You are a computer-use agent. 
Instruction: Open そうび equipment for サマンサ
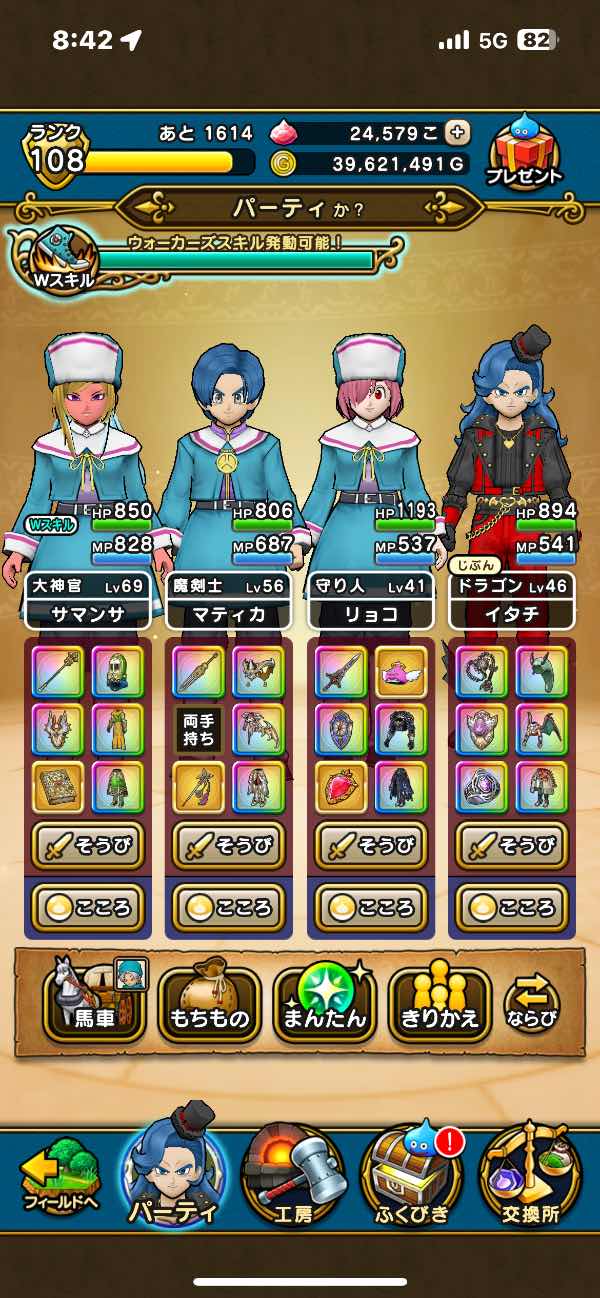point(88,846)
